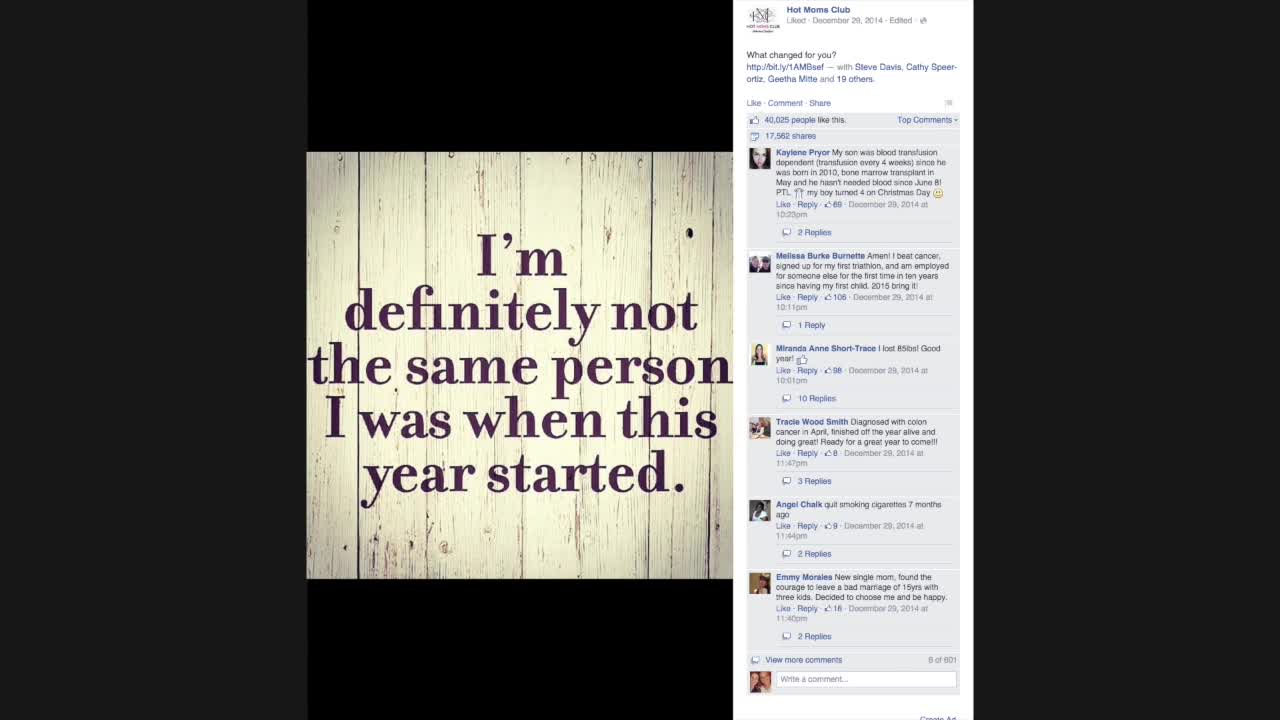1280x720 pixels.
Task: Expand 2 Replies under Kaylene Pryor's comment
Action: (x=814, y=232)
